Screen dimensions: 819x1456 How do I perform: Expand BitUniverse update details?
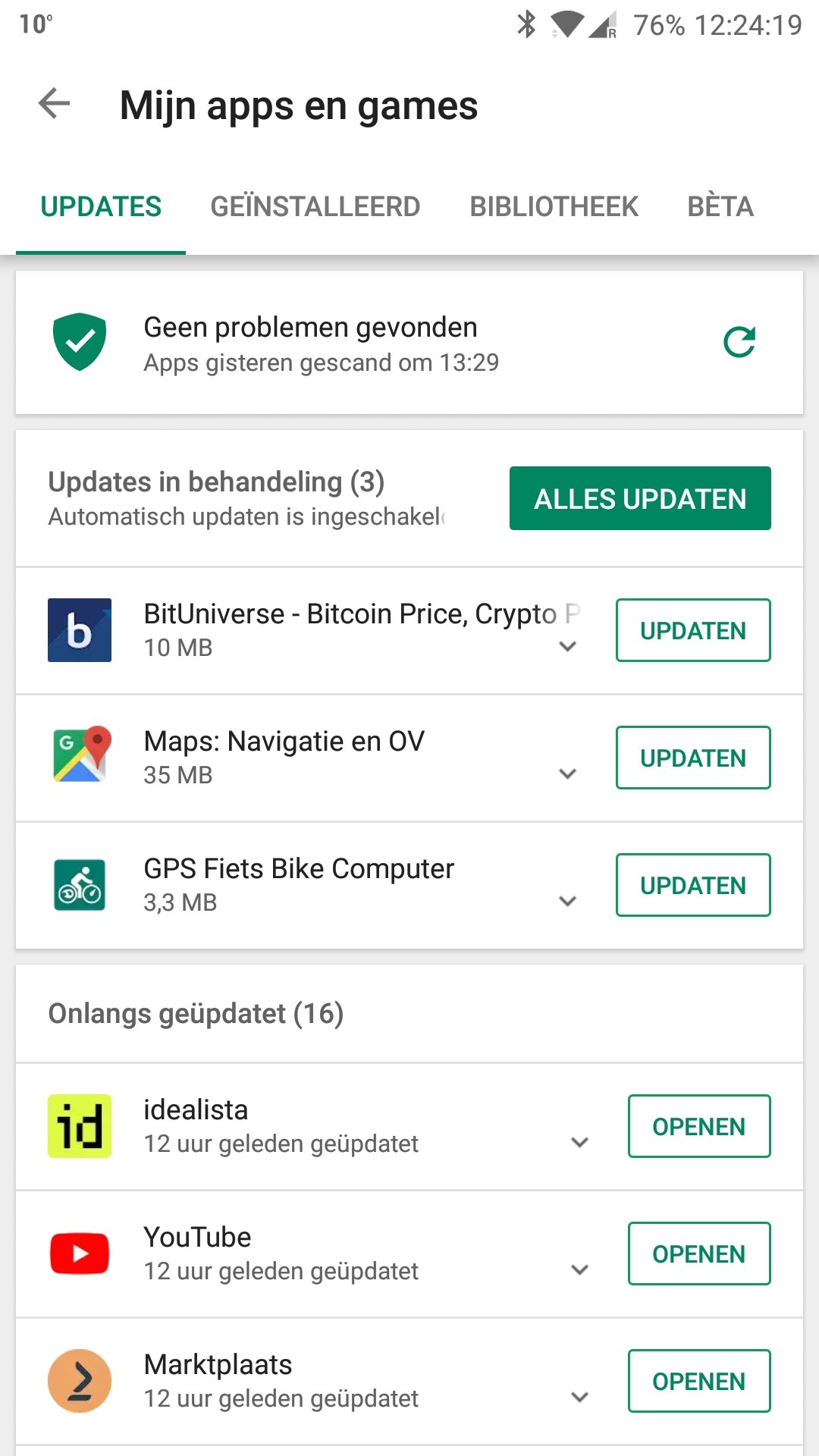[x=568, y=647]
